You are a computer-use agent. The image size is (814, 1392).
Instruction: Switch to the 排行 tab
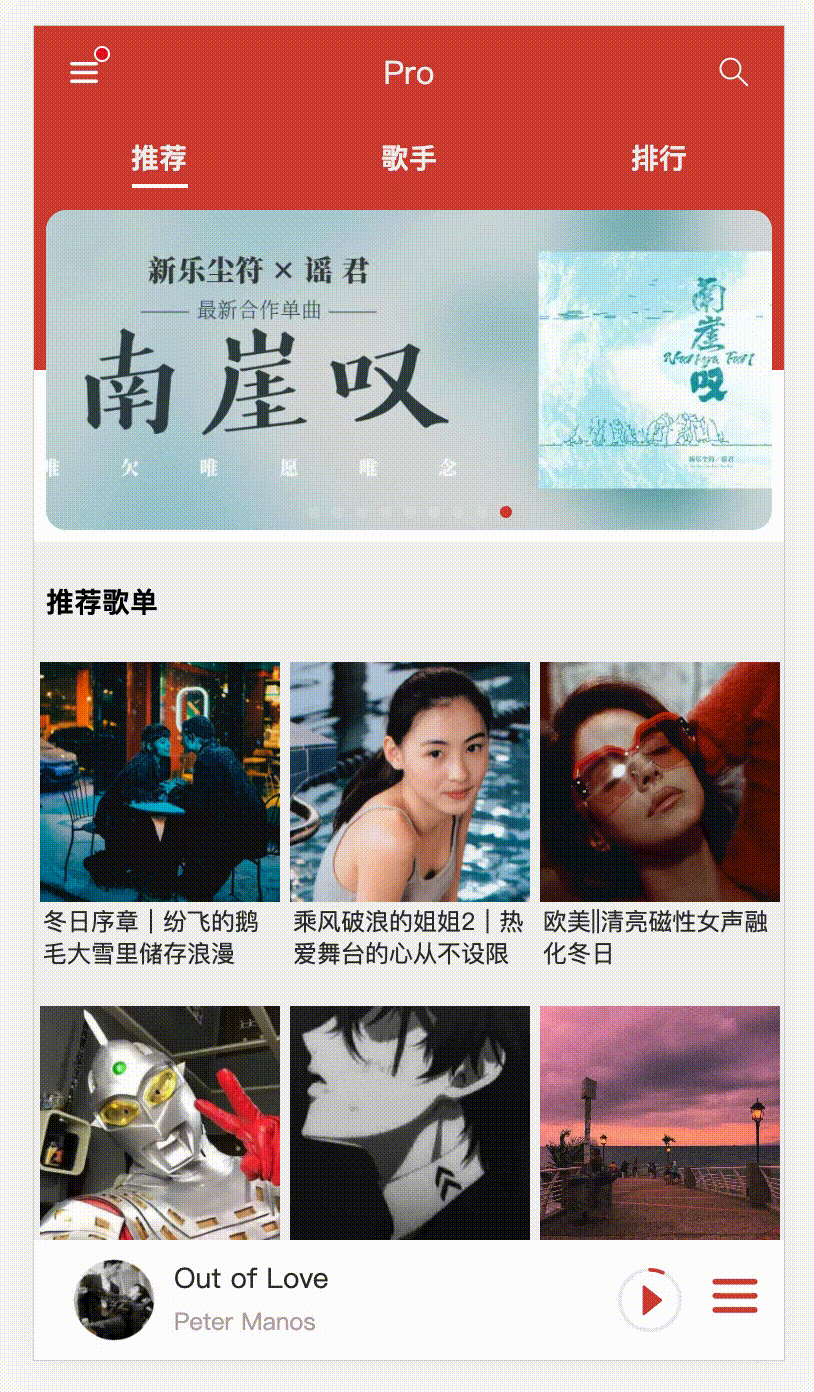pos(658,158)
